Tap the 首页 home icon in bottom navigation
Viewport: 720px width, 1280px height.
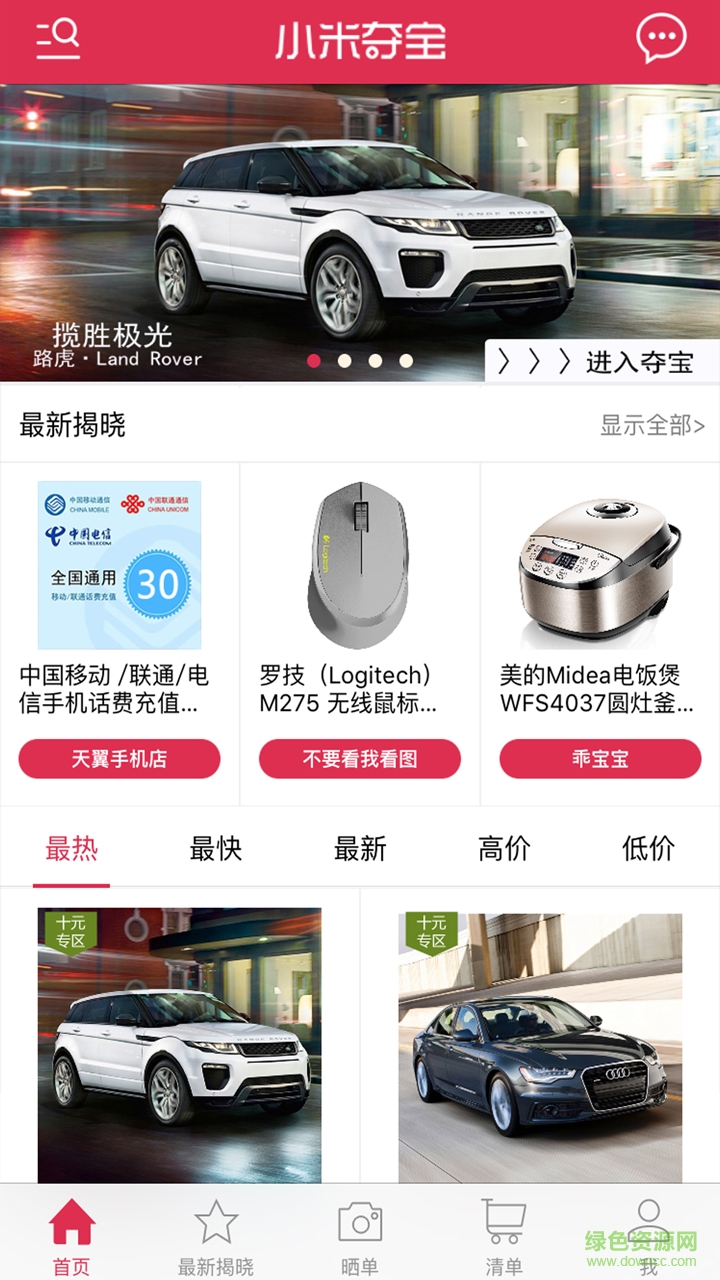71,1222
